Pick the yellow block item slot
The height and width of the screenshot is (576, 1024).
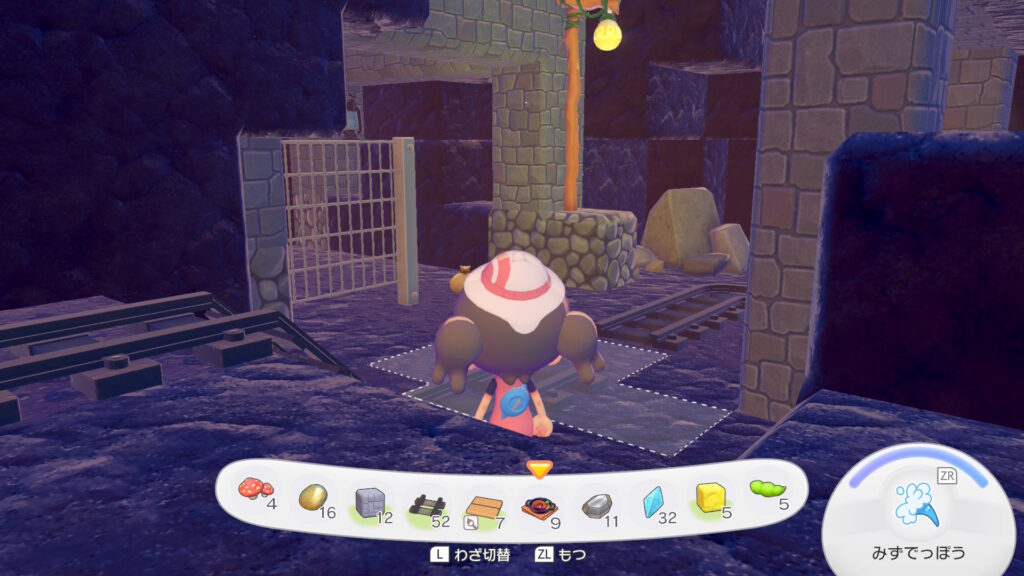pyautogui.click(x=709, y=497)
